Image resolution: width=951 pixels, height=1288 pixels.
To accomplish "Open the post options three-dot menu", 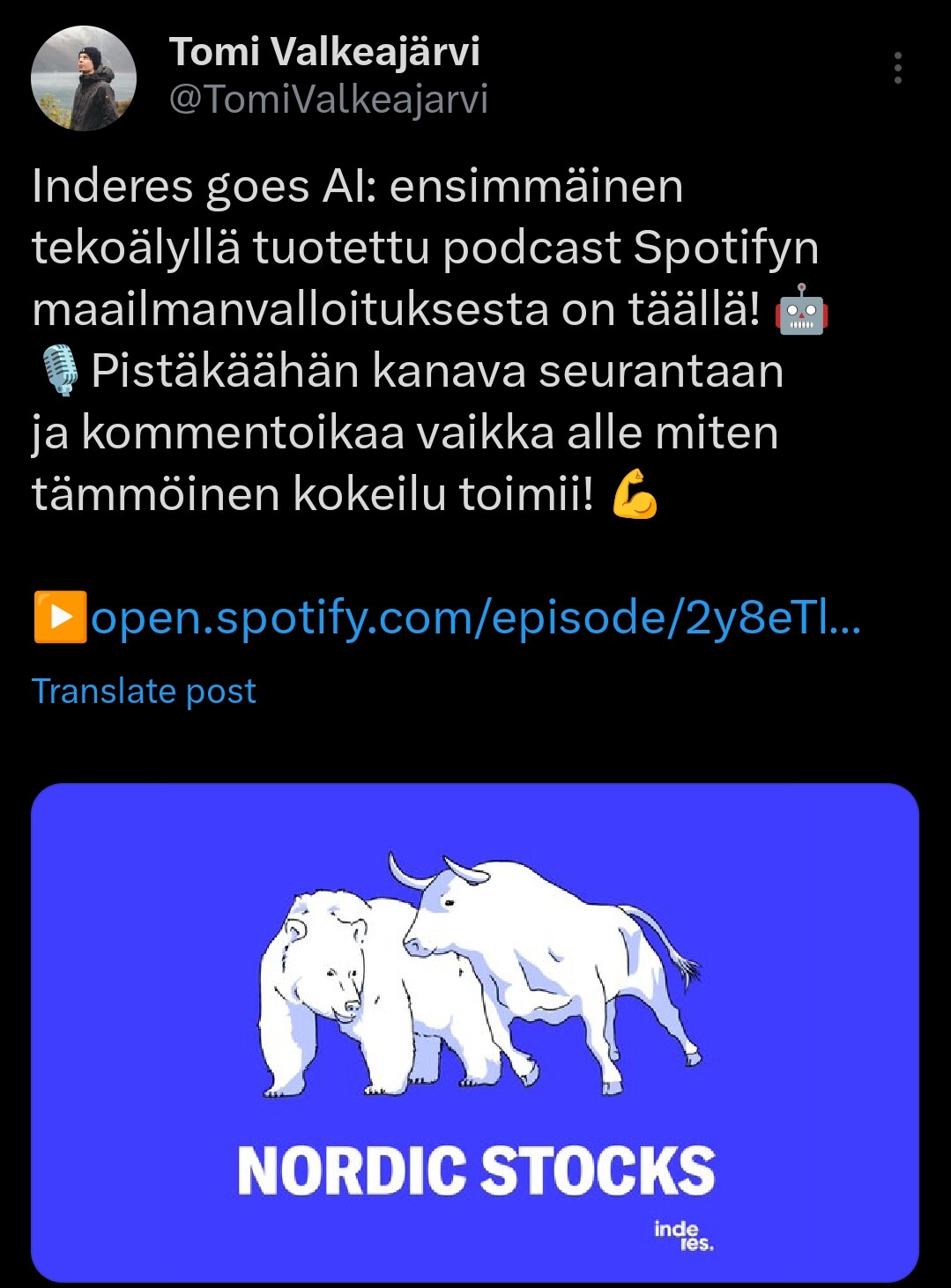I will (x=898, y=66).
